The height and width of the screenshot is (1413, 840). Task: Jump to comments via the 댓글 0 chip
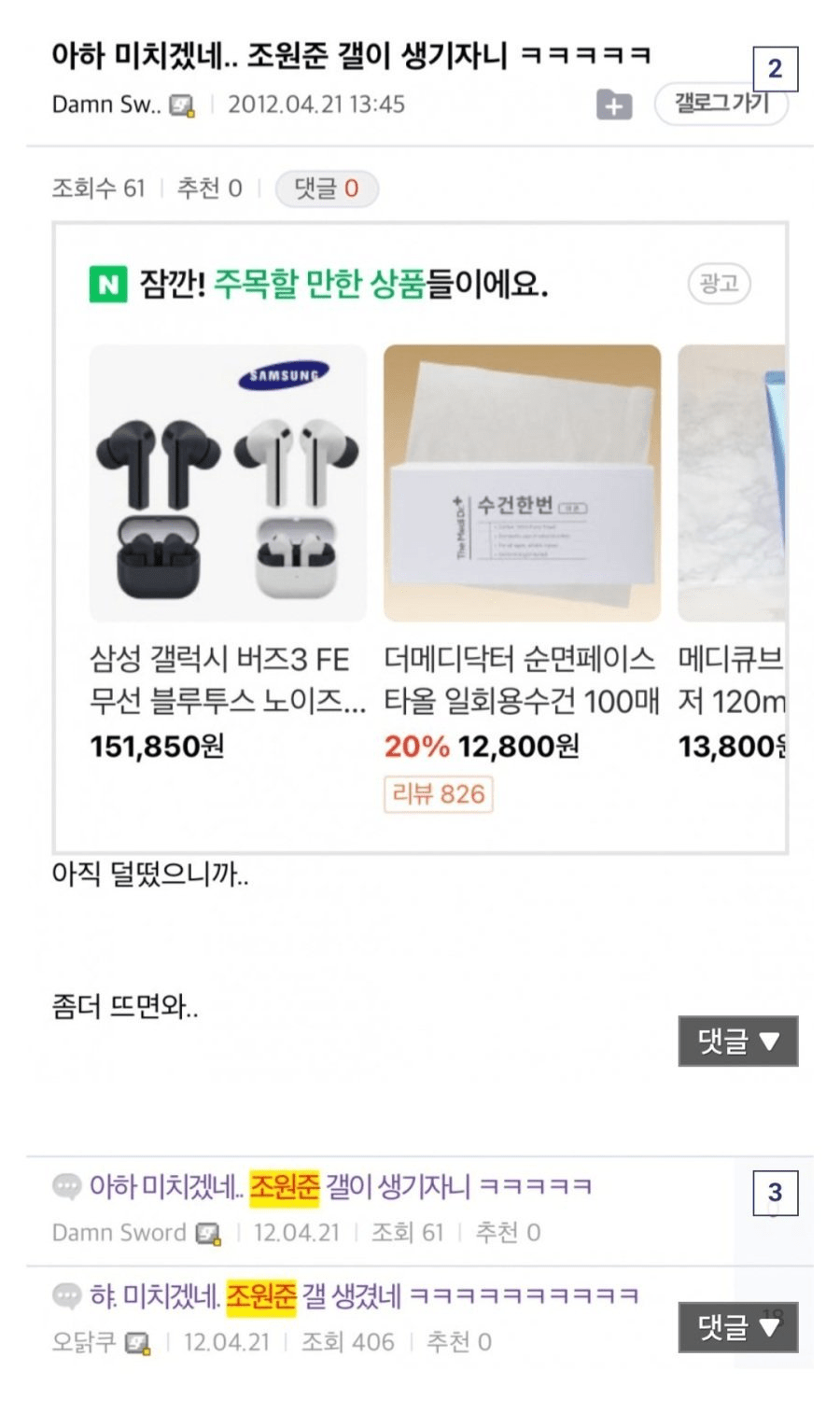point(326,189)
